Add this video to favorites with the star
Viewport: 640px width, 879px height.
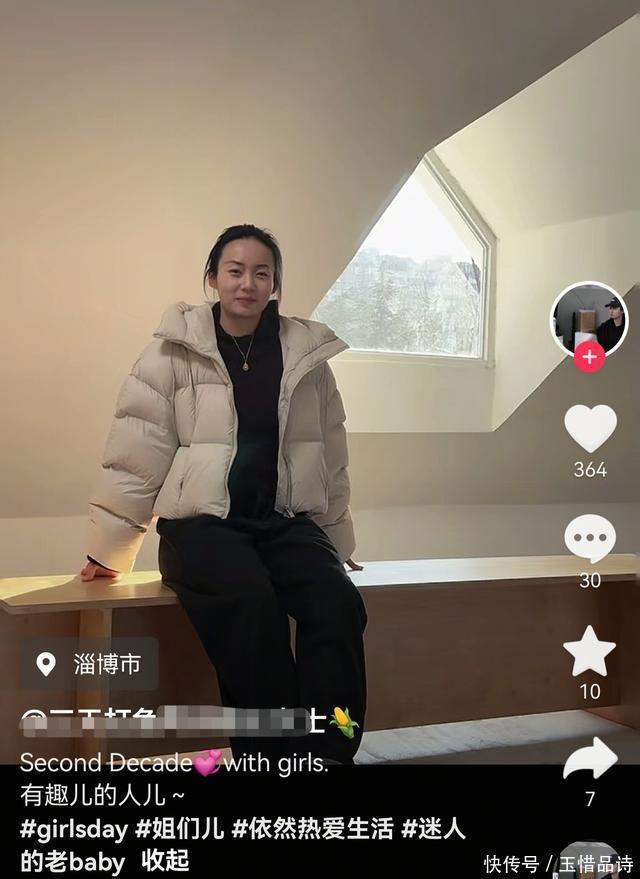(x=590, y=651)
